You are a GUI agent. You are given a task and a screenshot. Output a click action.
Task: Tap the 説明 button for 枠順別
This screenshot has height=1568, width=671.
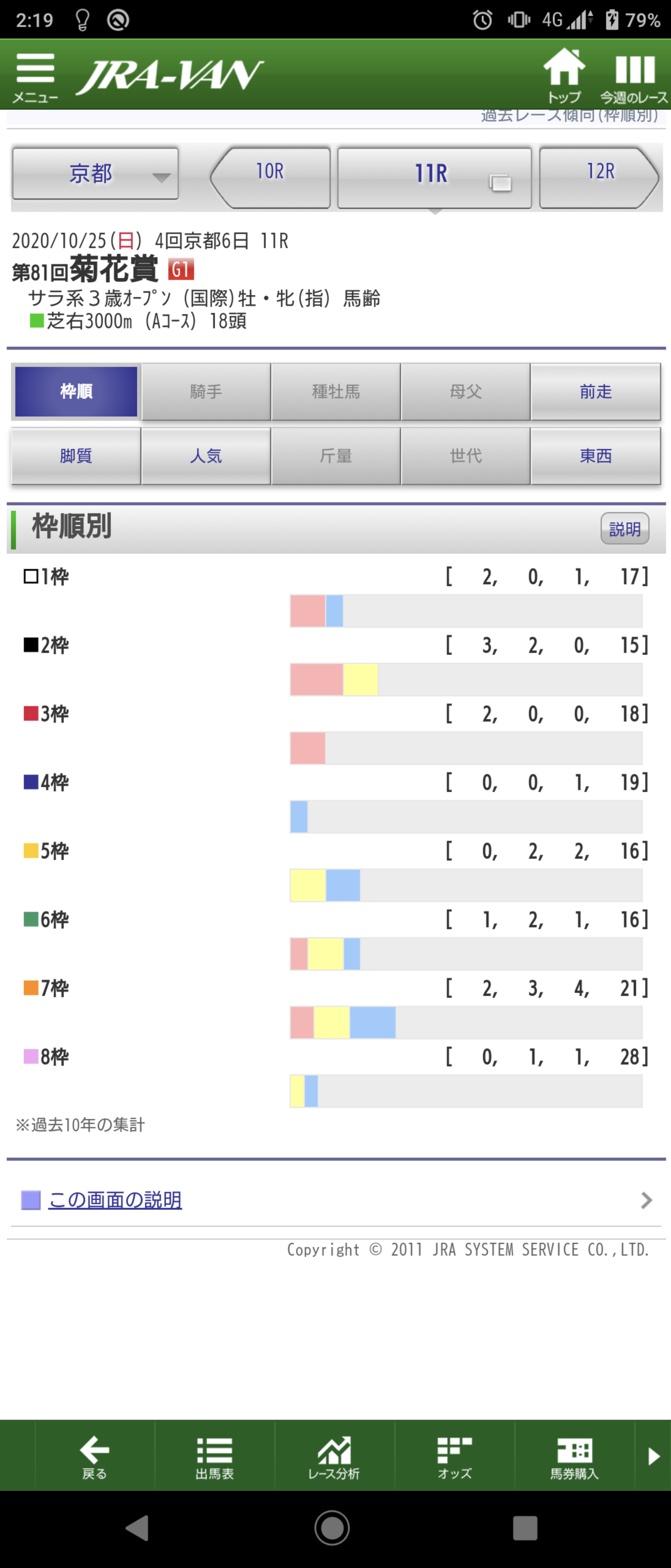(x=624, y=528)
